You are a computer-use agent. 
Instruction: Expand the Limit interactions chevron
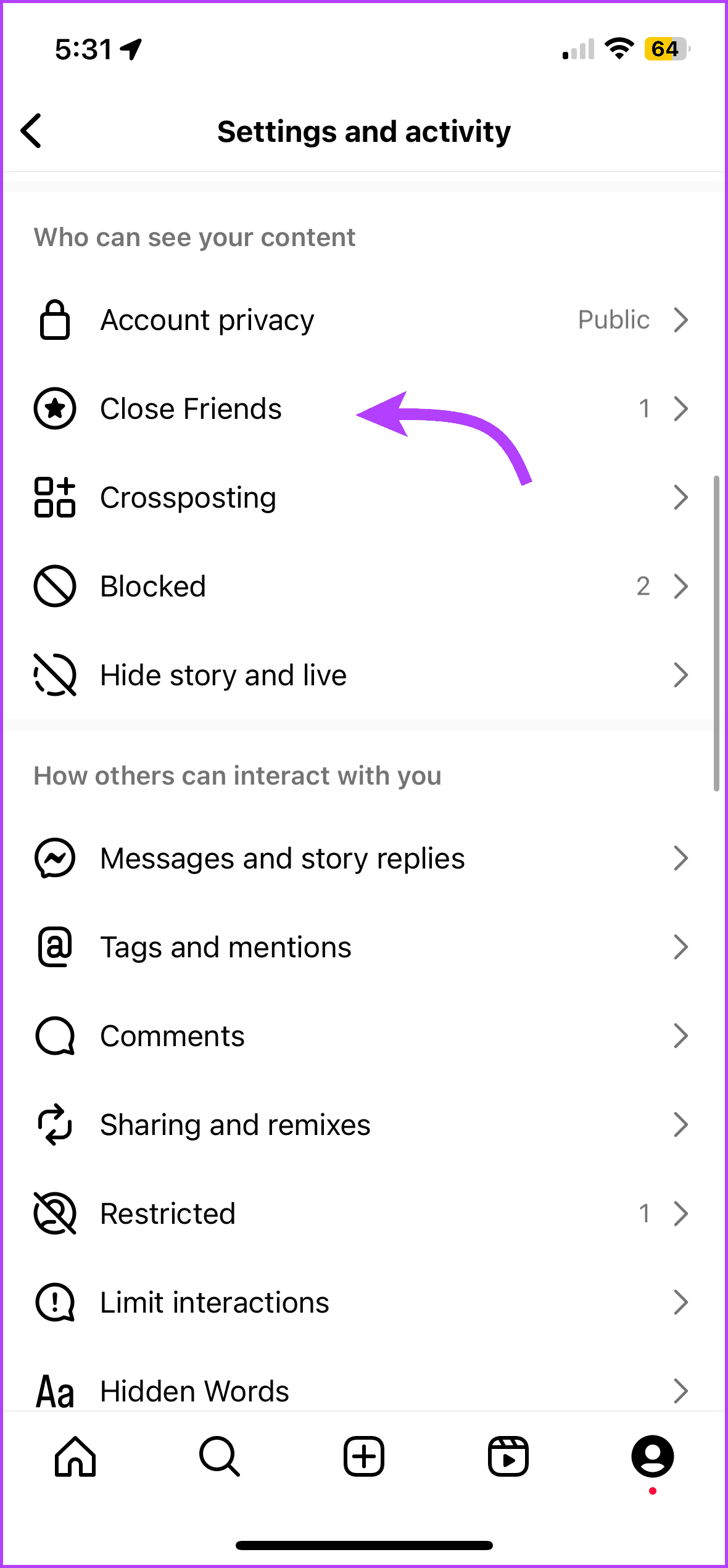click(x=681, y=1302)
